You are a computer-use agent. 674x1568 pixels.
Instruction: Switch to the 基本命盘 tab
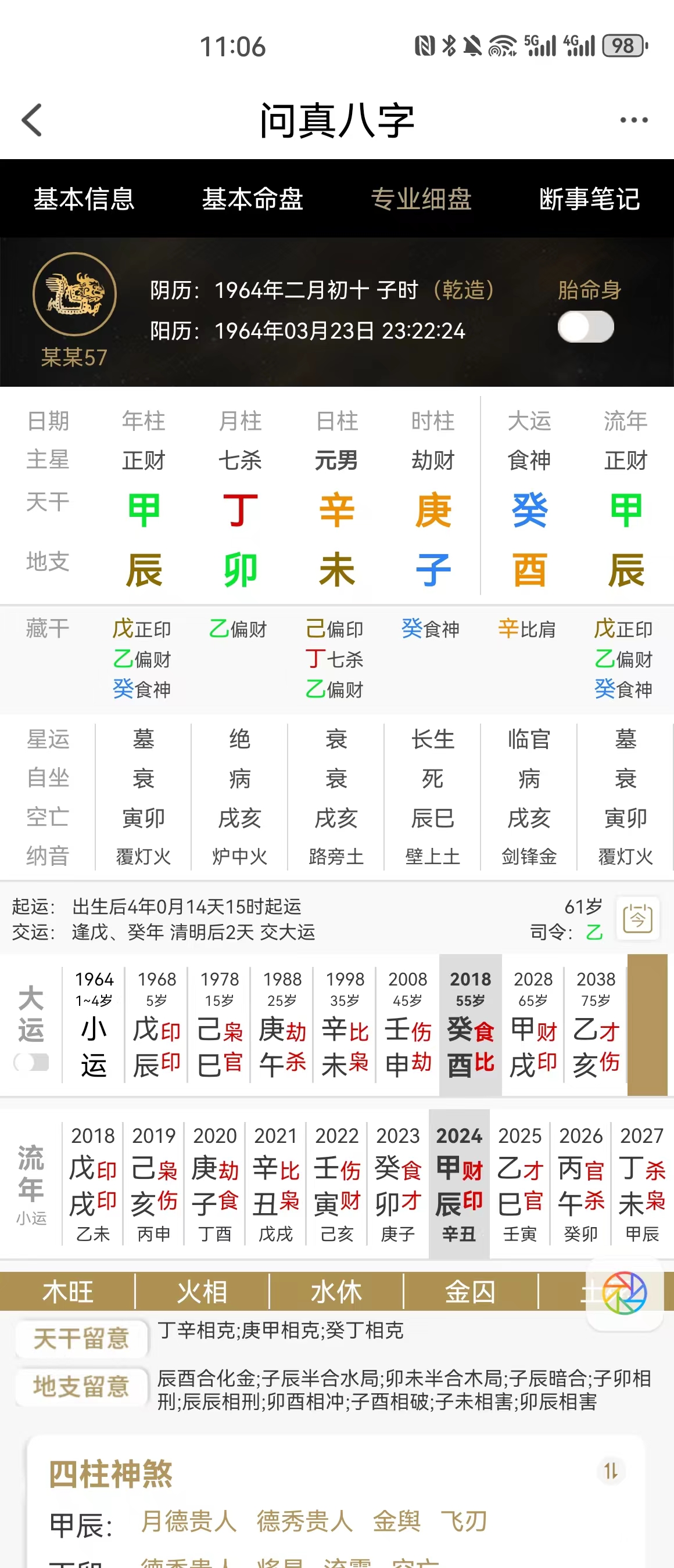253,199
